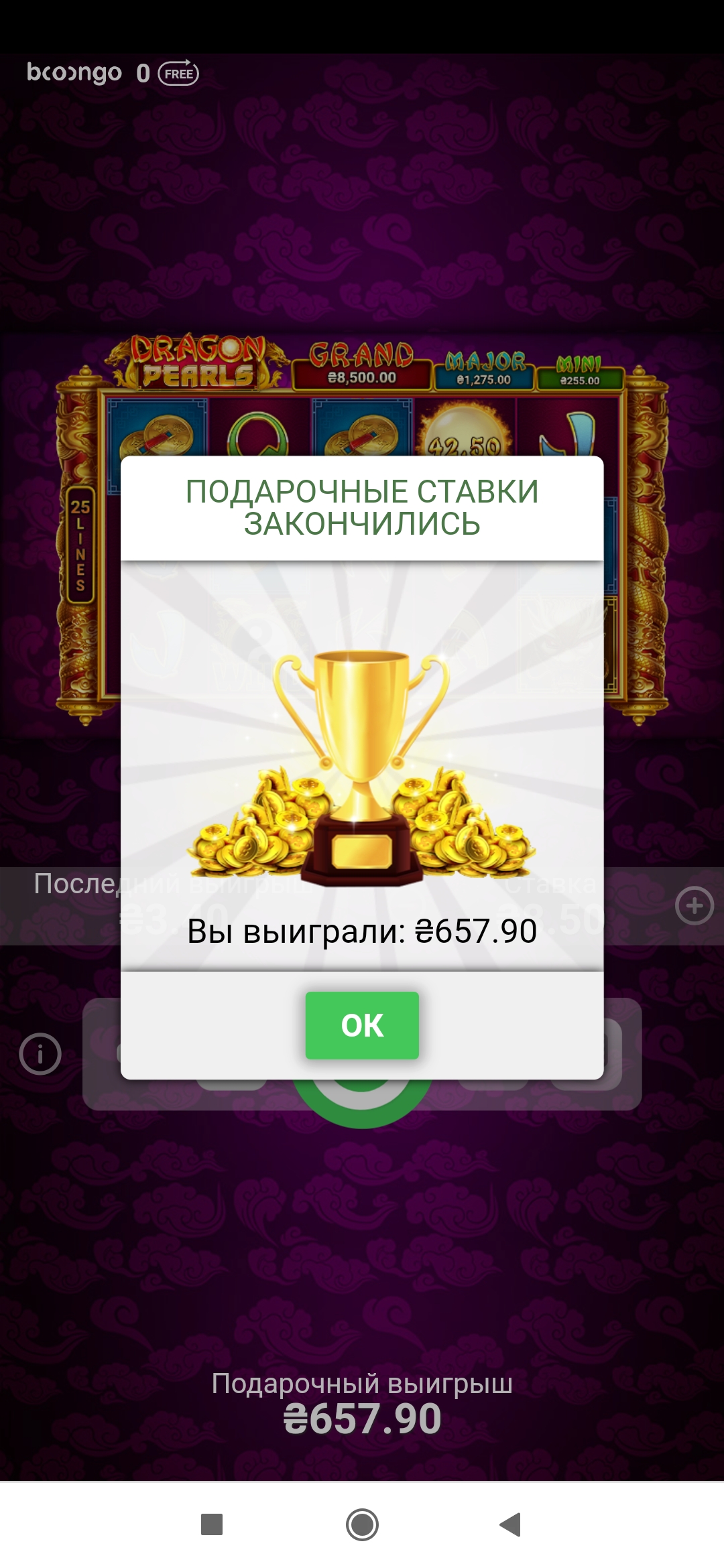The height and width of the screenshot is (1568, 724).
Task: Go back using the system back button
Action: 511,1524
